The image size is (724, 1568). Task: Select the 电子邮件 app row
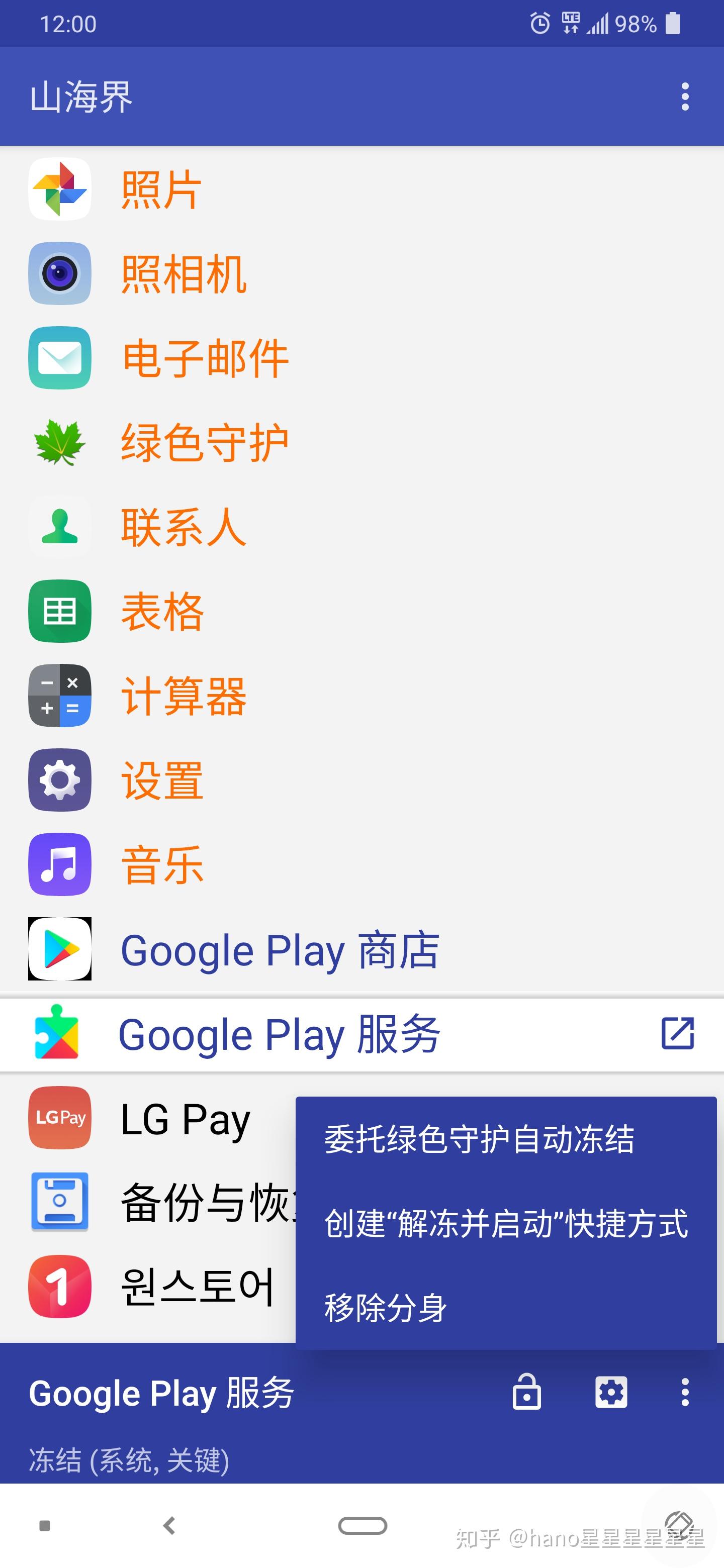click(361, 358)
